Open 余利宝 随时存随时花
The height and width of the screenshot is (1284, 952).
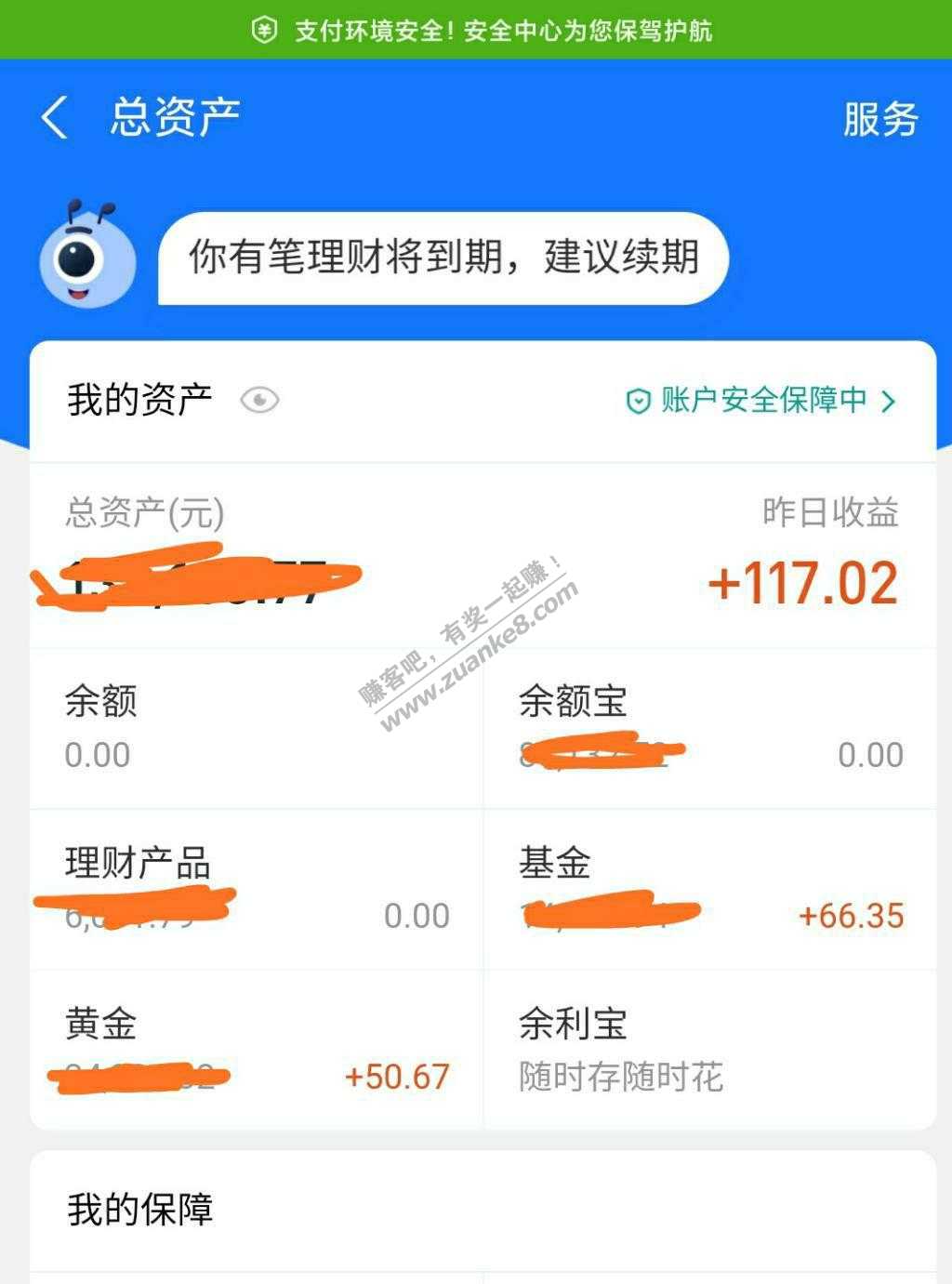tap(709, 1050)
